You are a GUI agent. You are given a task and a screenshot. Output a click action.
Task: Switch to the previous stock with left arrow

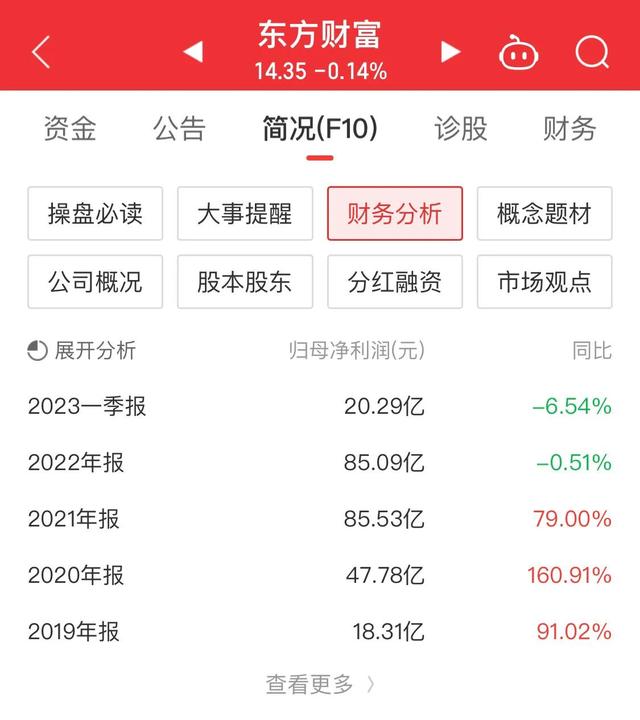(x=193, y=51)
